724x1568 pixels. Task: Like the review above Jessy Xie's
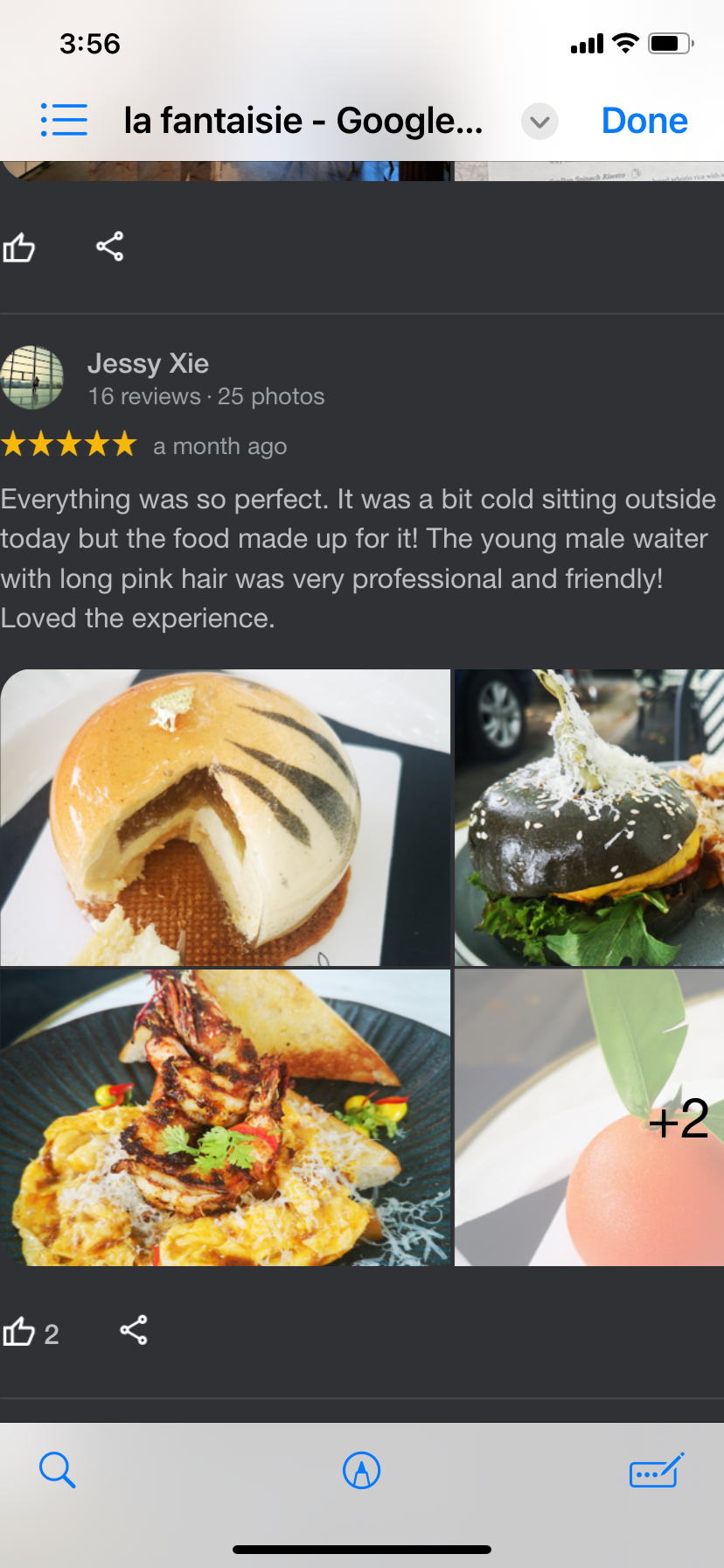(19, 248)
